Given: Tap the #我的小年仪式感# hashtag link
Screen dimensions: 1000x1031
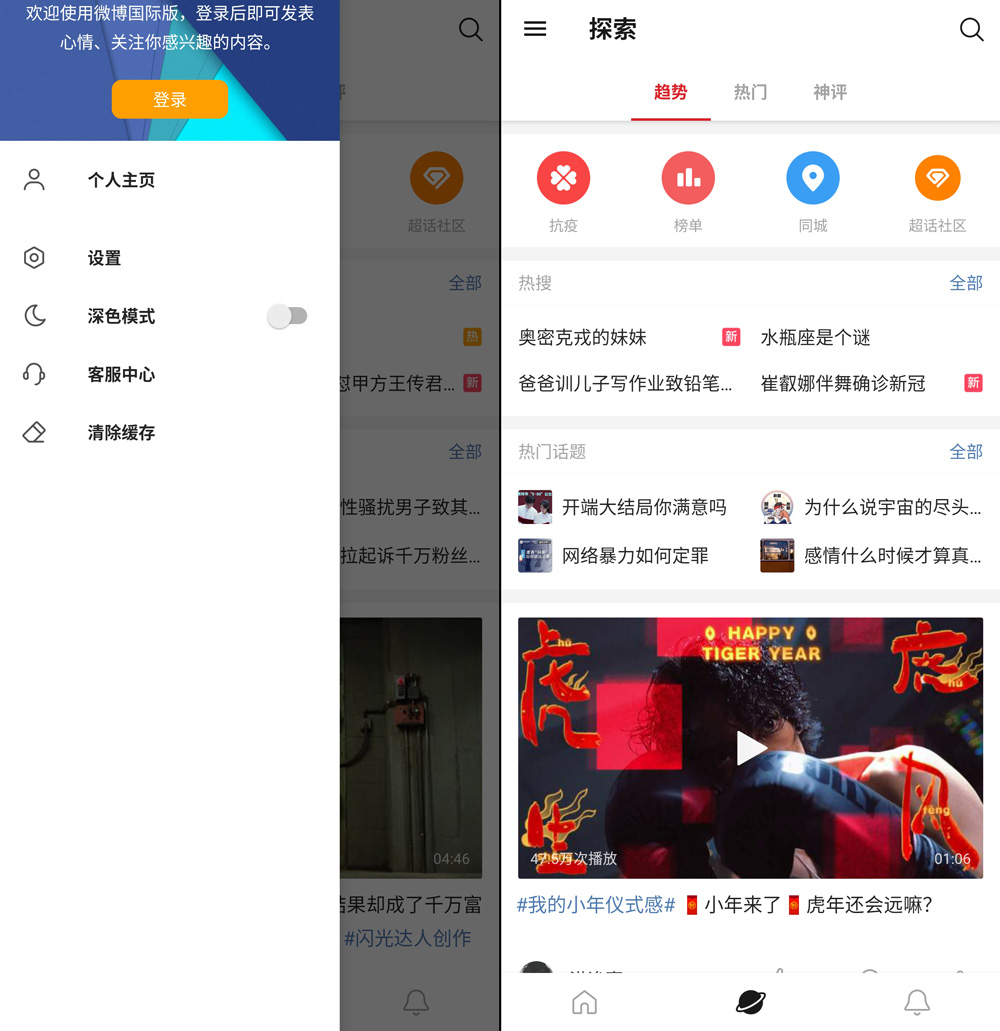Looking at the screenshot, I should (596, 905).
